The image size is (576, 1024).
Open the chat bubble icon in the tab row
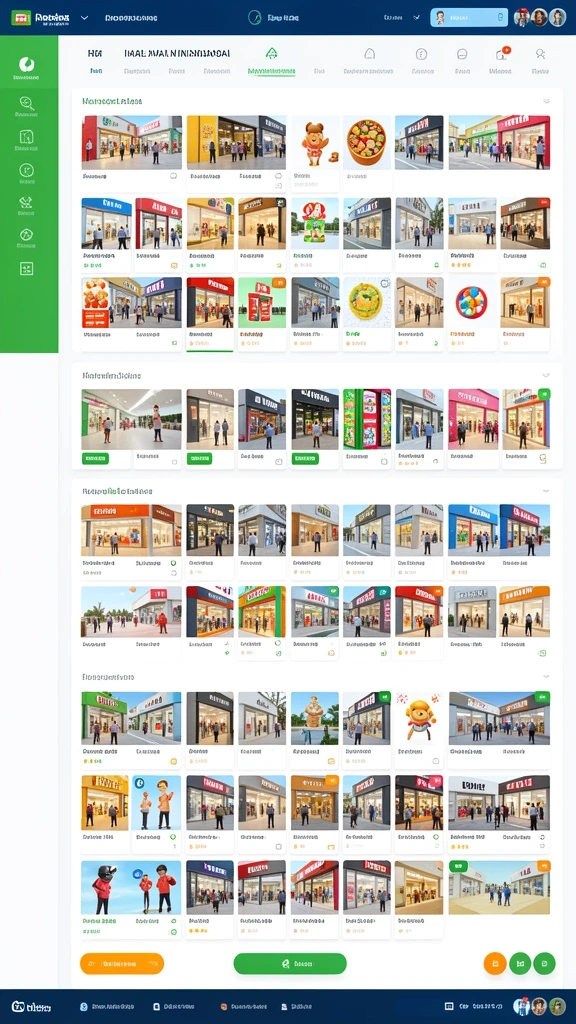coord(462,54)
